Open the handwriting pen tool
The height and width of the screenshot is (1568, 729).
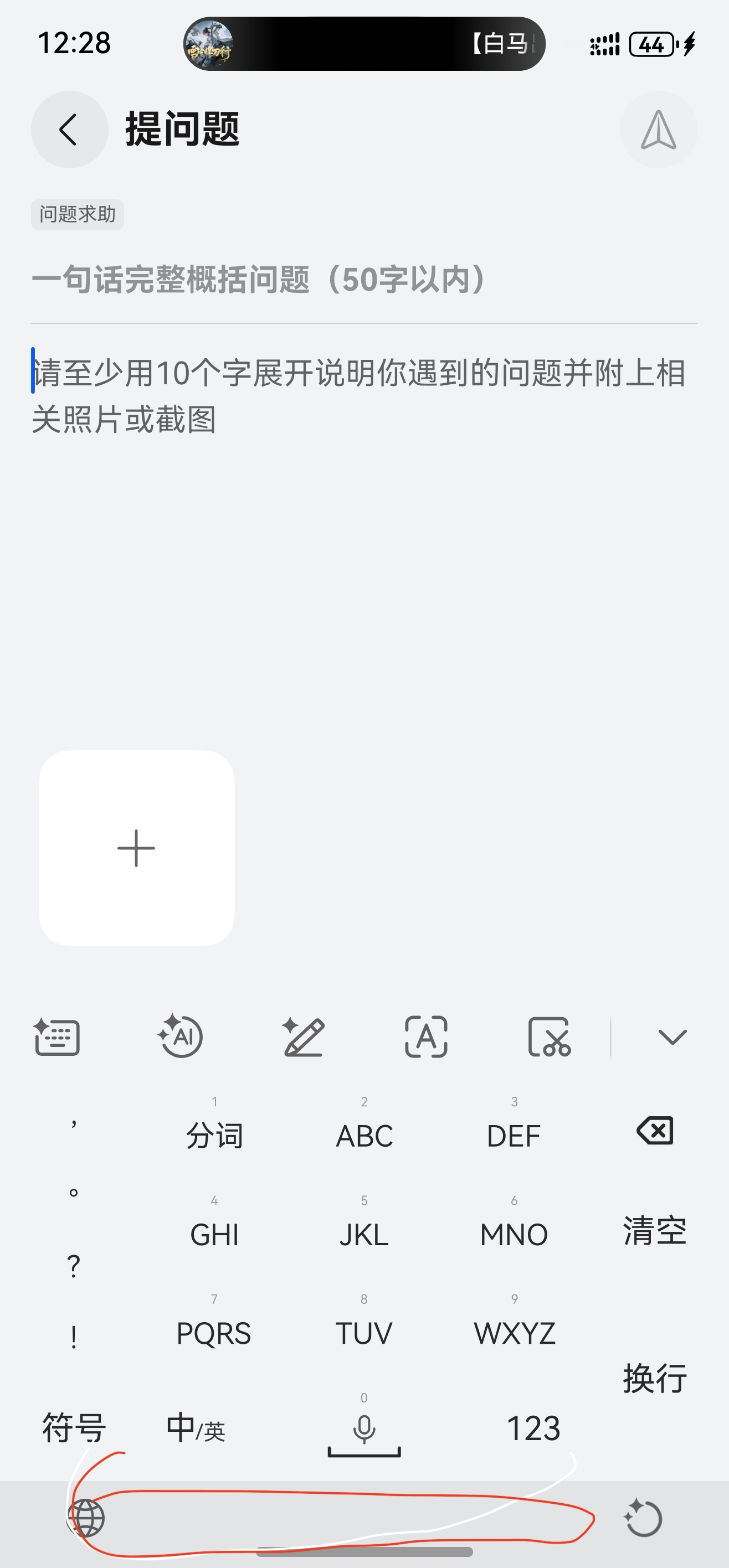point(304,1036)
